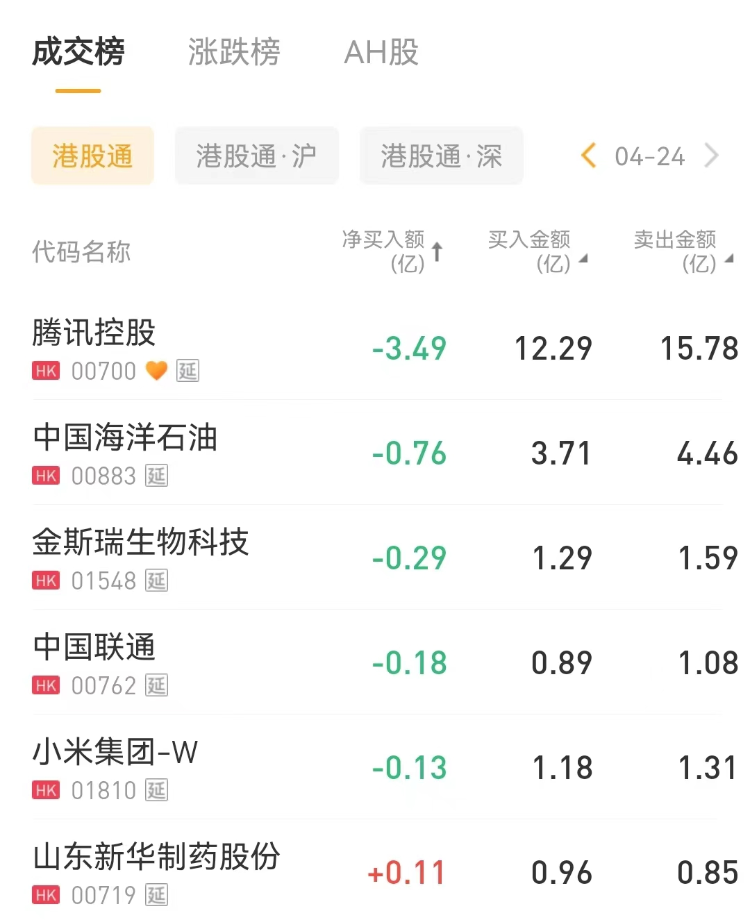The width and height of the screenshot is (750, 920).
Task: Go to the date before 04-24
Action: point(589,156)
